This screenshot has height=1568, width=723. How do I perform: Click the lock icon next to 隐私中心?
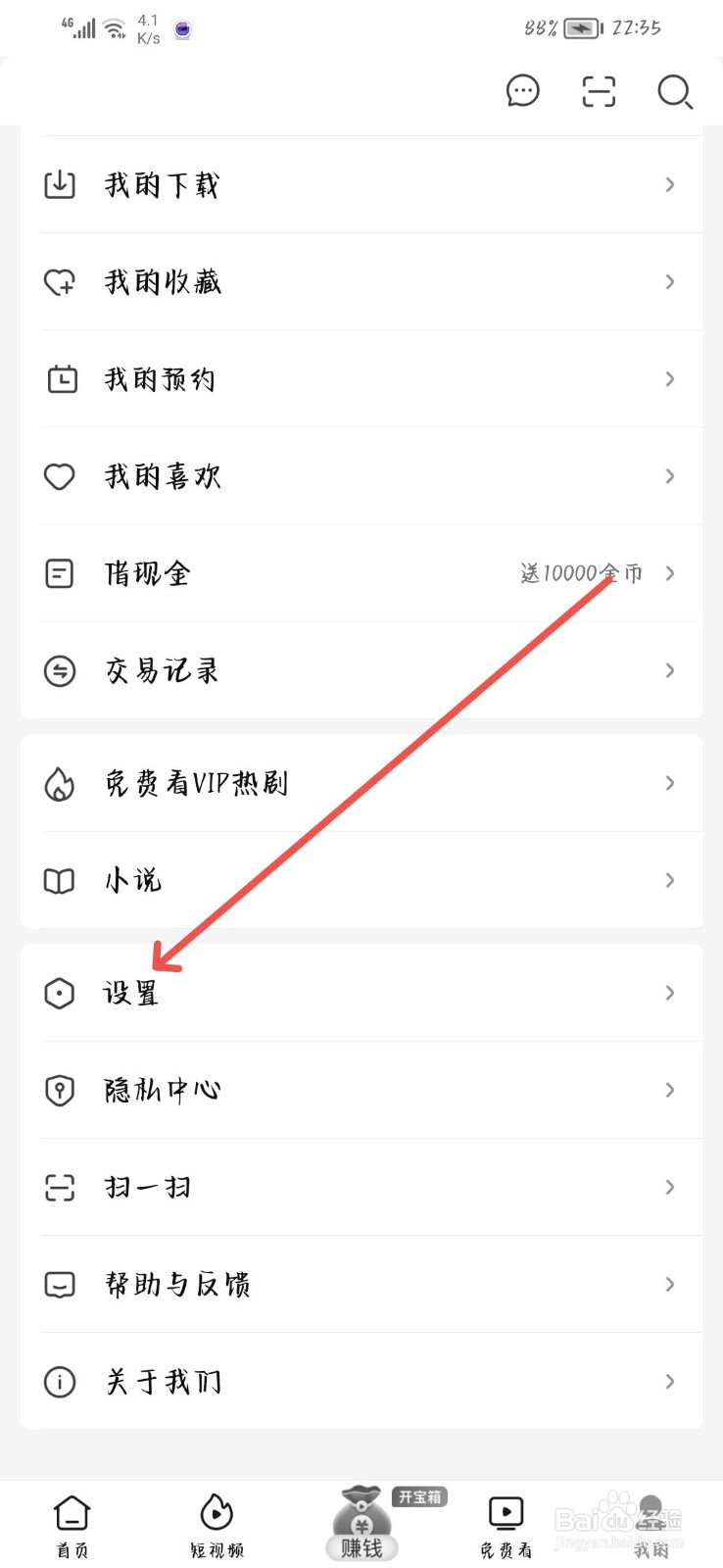click(60, 1090)
